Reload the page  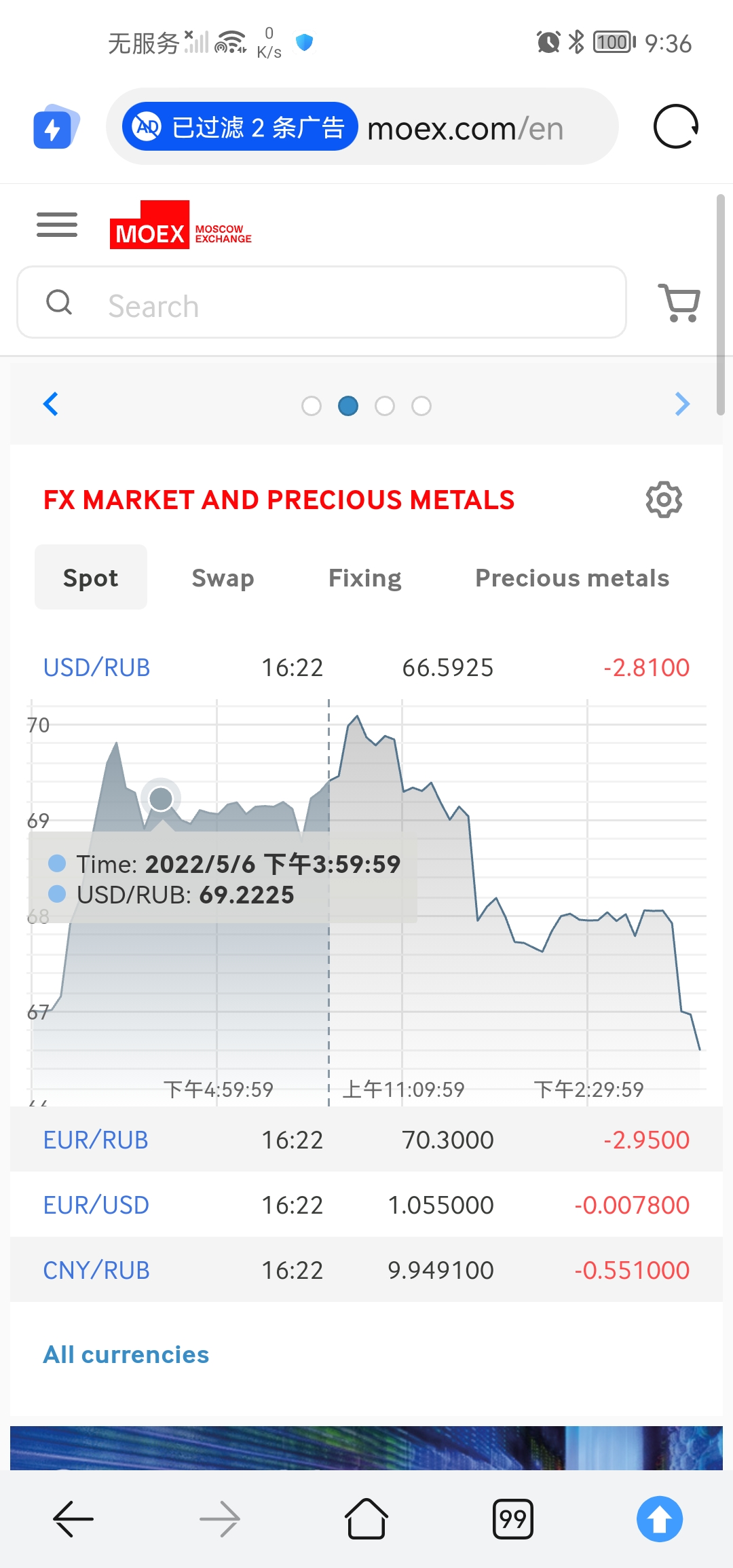(676, 127)
